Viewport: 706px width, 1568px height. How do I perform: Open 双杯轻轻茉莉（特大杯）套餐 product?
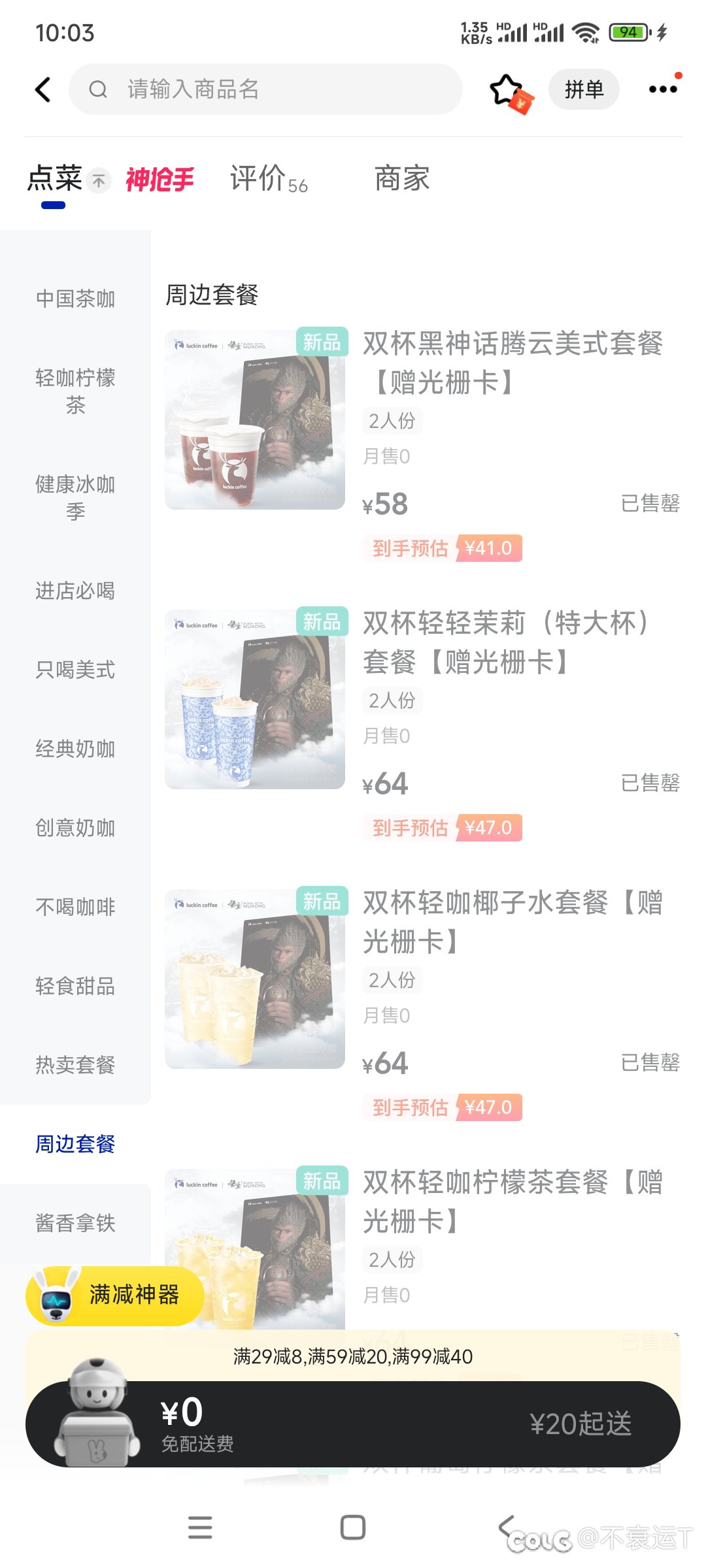point(422,725)
